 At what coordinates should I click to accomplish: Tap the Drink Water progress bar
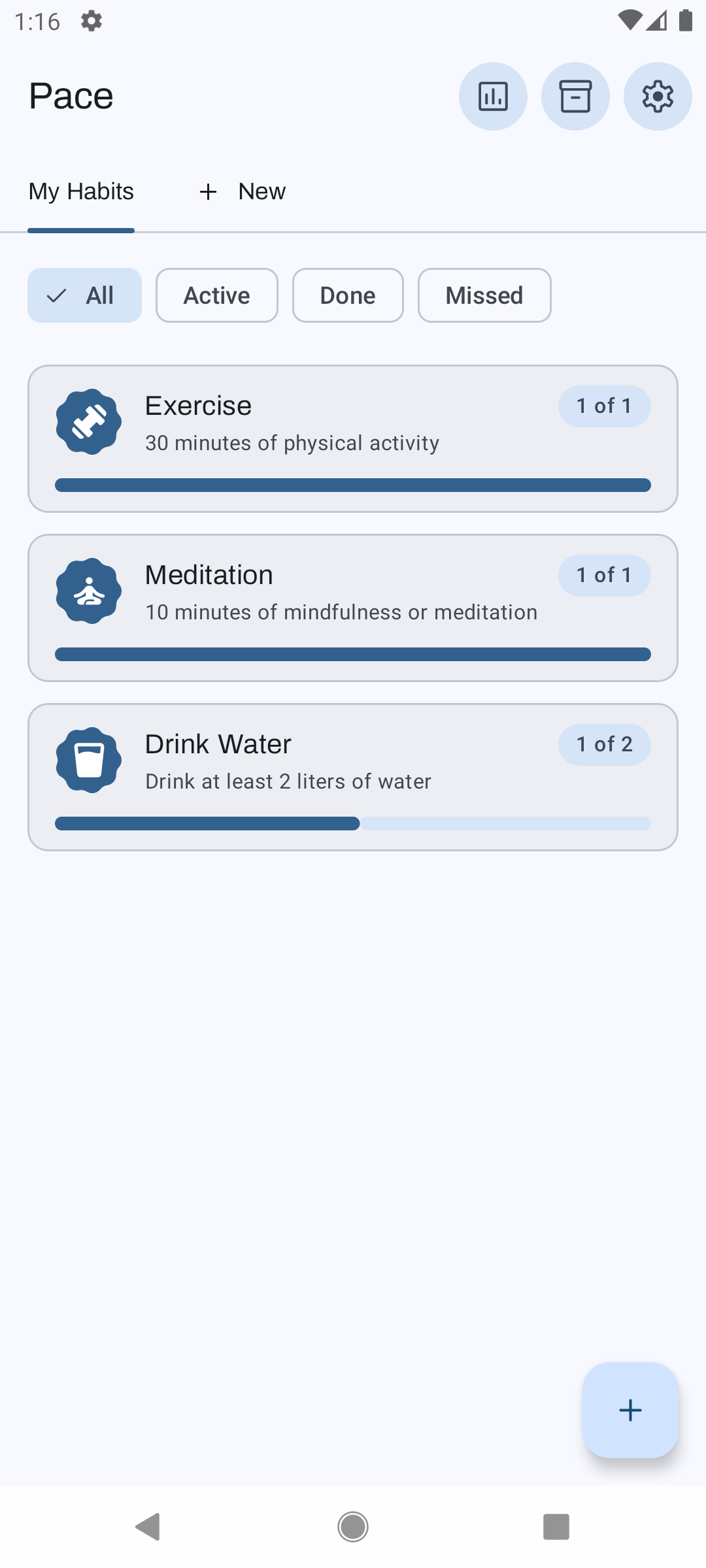pyautogui.click(x=353, y=824)
